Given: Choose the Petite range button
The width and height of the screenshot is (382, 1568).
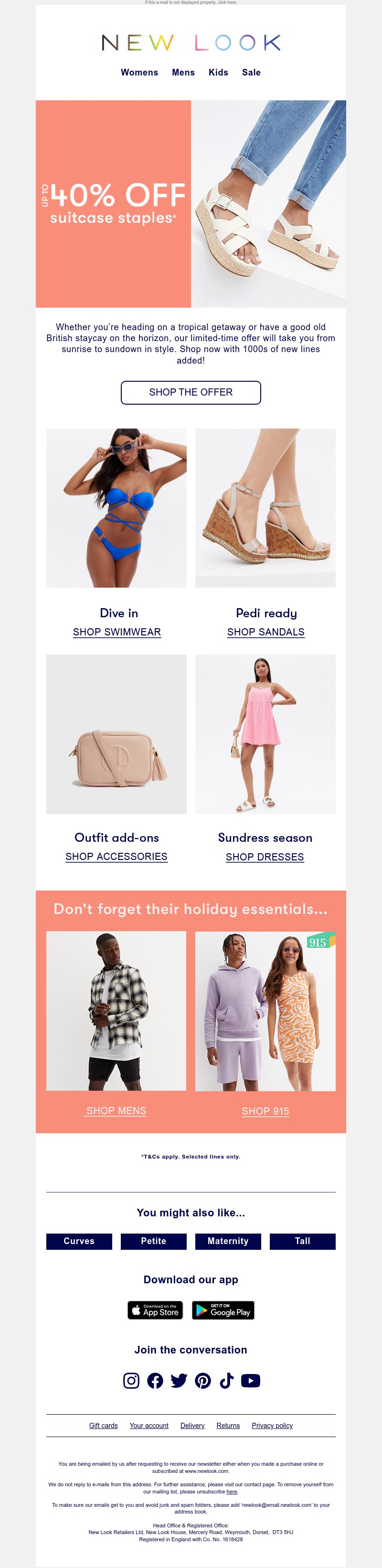Looking at the screenshot, I should pyautogui.click(x=153, y=1241).
